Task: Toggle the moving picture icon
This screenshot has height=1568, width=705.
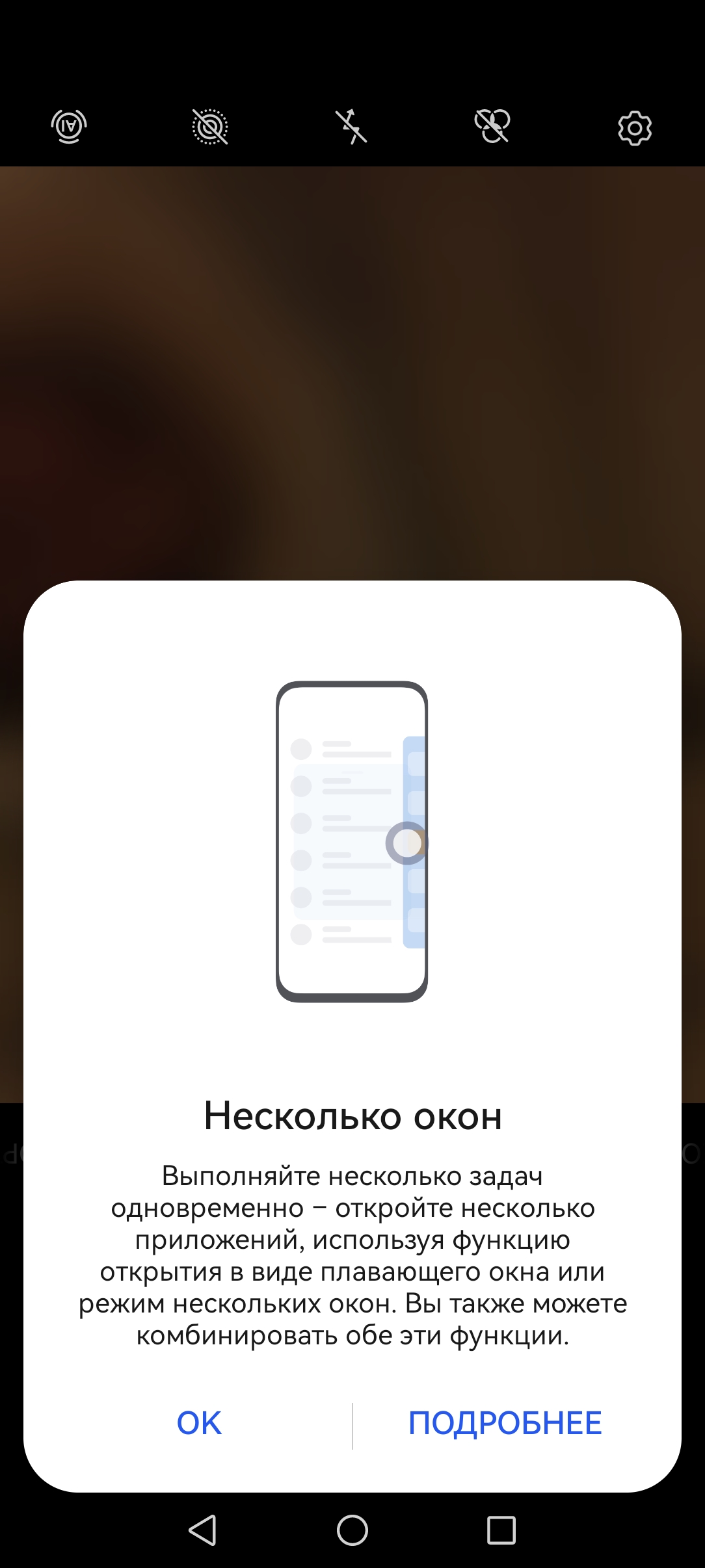Action: [x=210, y=127]
